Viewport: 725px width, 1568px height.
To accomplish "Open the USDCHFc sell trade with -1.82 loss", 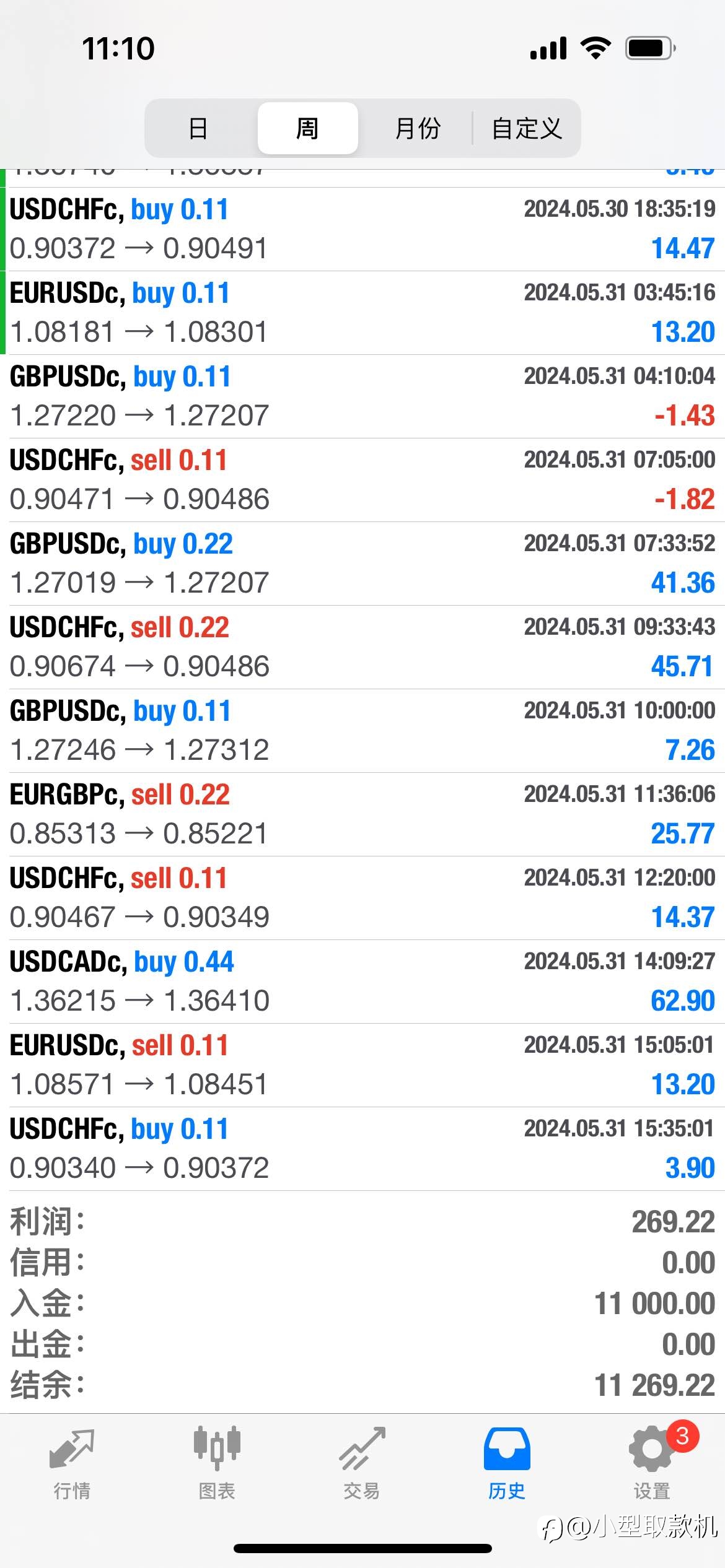I will [x=362, y=480].
